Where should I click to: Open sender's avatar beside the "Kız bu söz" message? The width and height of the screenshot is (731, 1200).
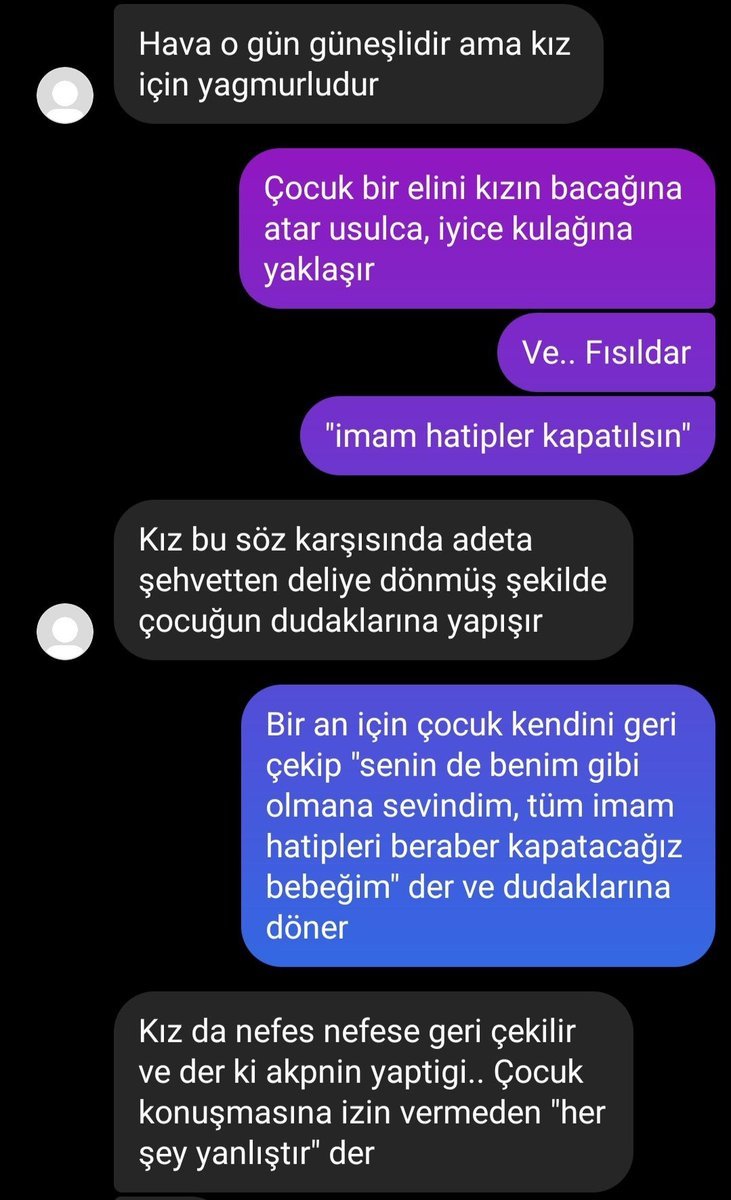click(65, 631)
